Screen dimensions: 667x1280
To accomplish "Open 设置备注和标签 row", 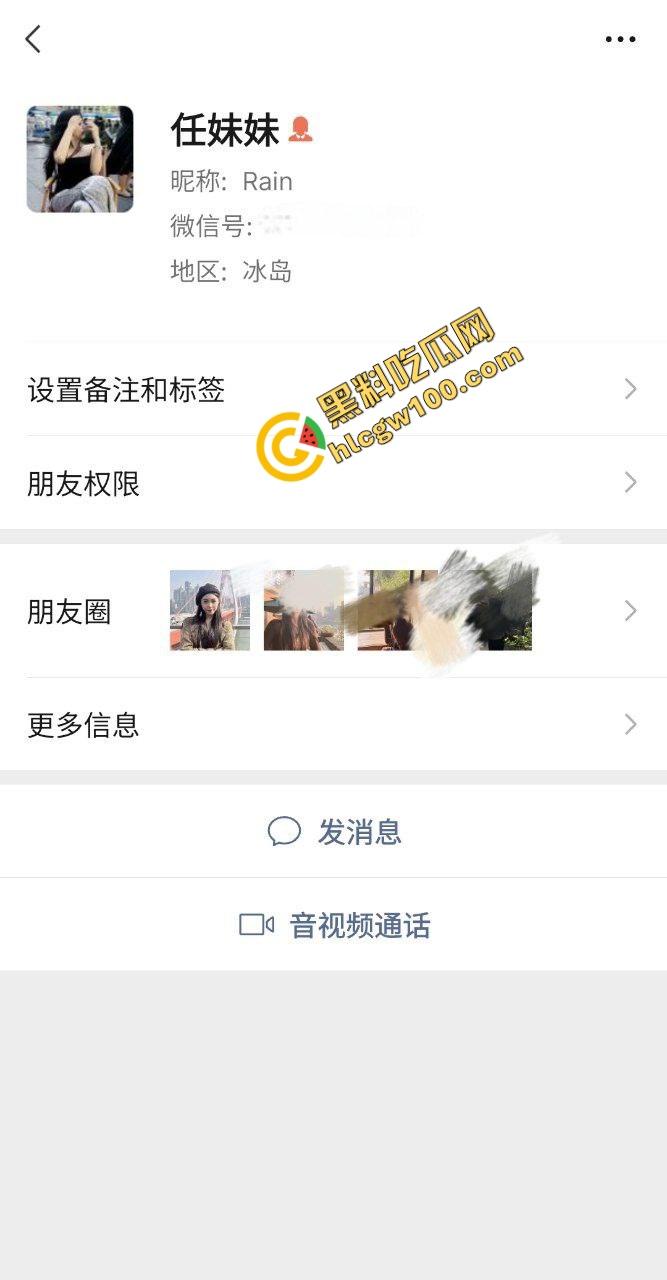I will tap(333, 390).
